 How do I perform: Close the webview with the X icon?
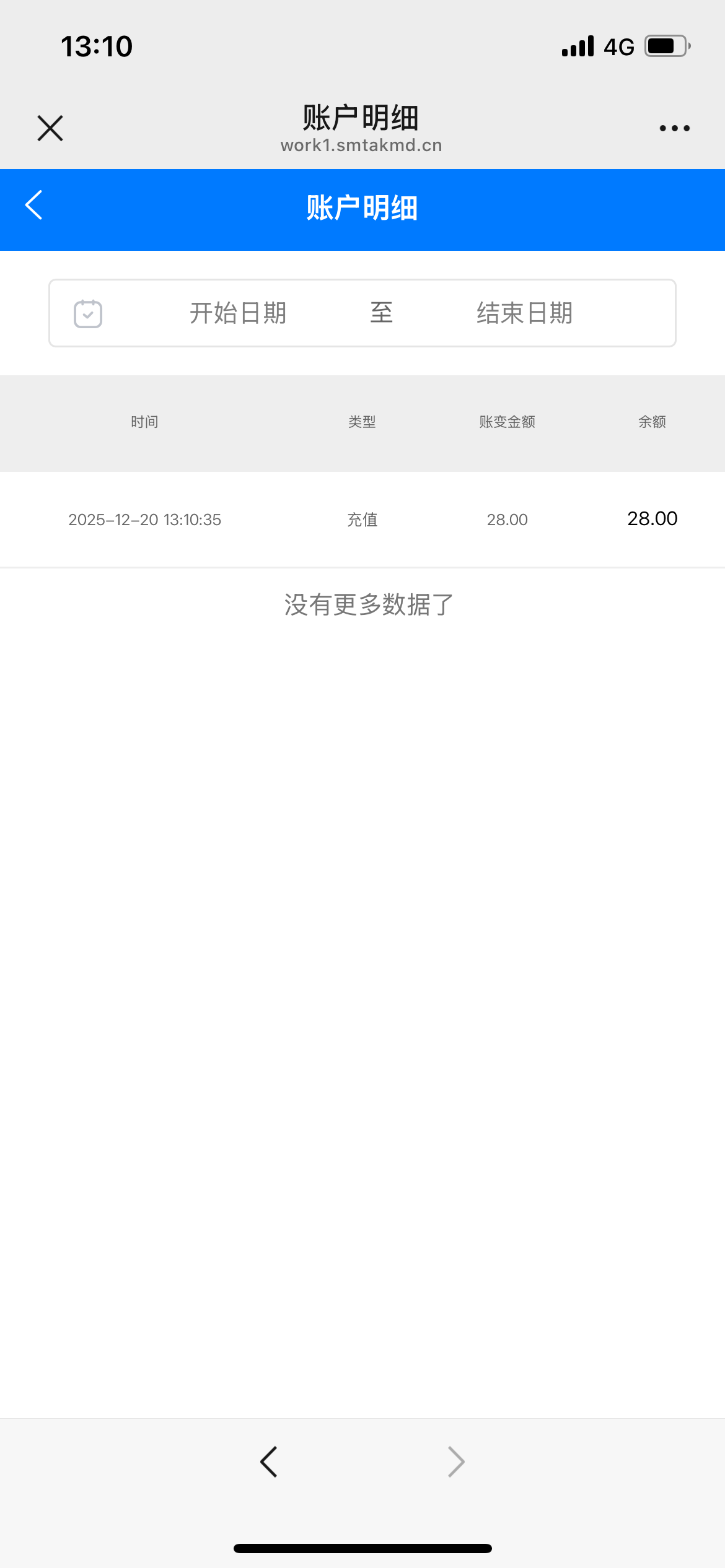pos(50,128)
